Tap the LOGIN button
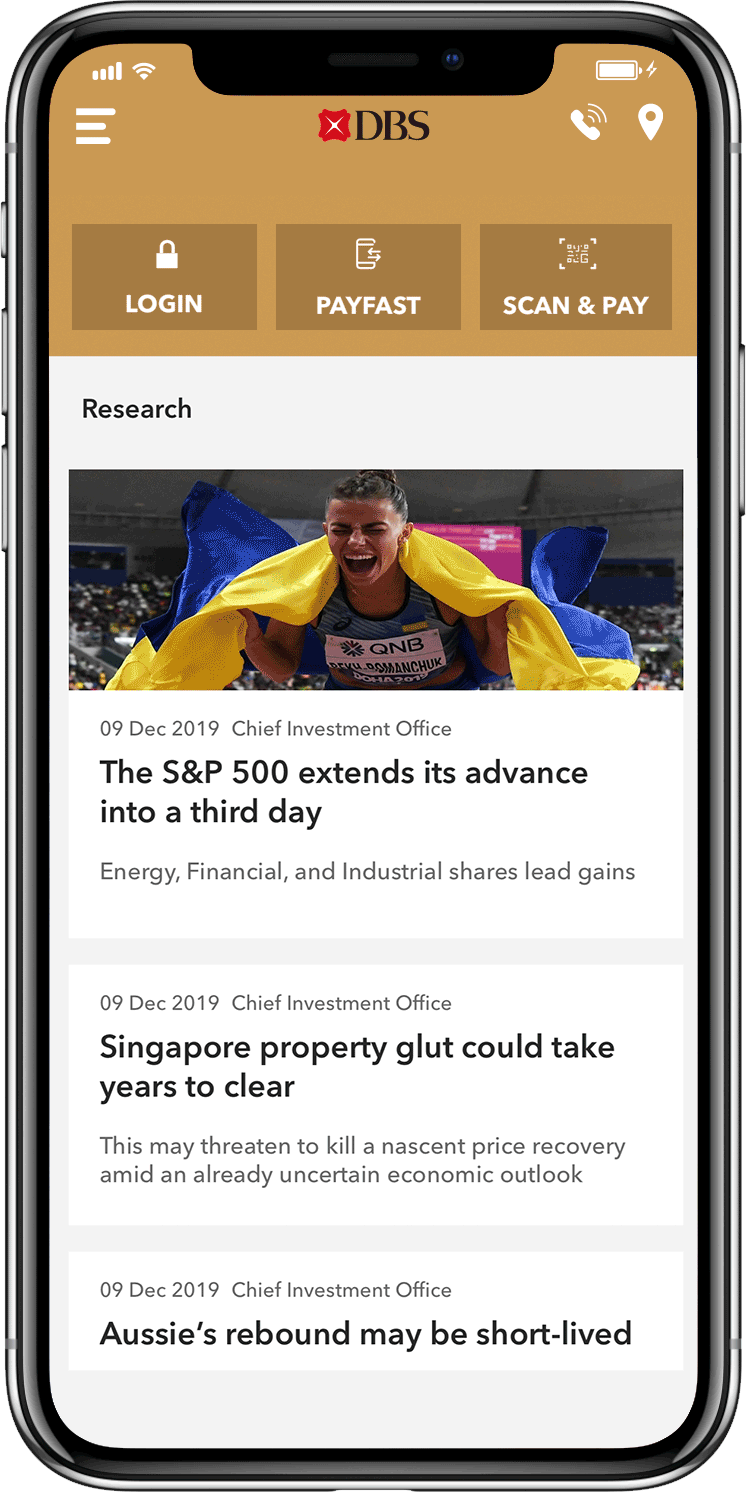Viewport: 746px width, 1492px height. tap(164, 277)
